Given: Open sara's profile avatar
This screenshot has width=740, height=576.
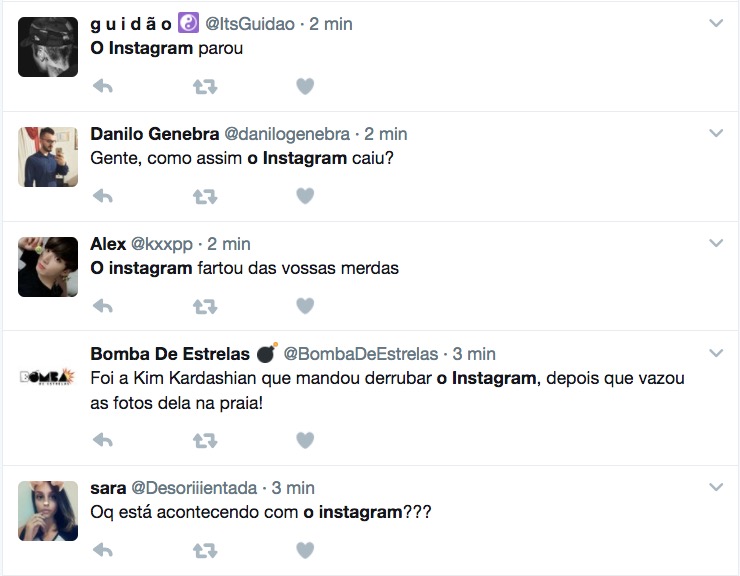Looking at the screenshot, I should 48,510.
